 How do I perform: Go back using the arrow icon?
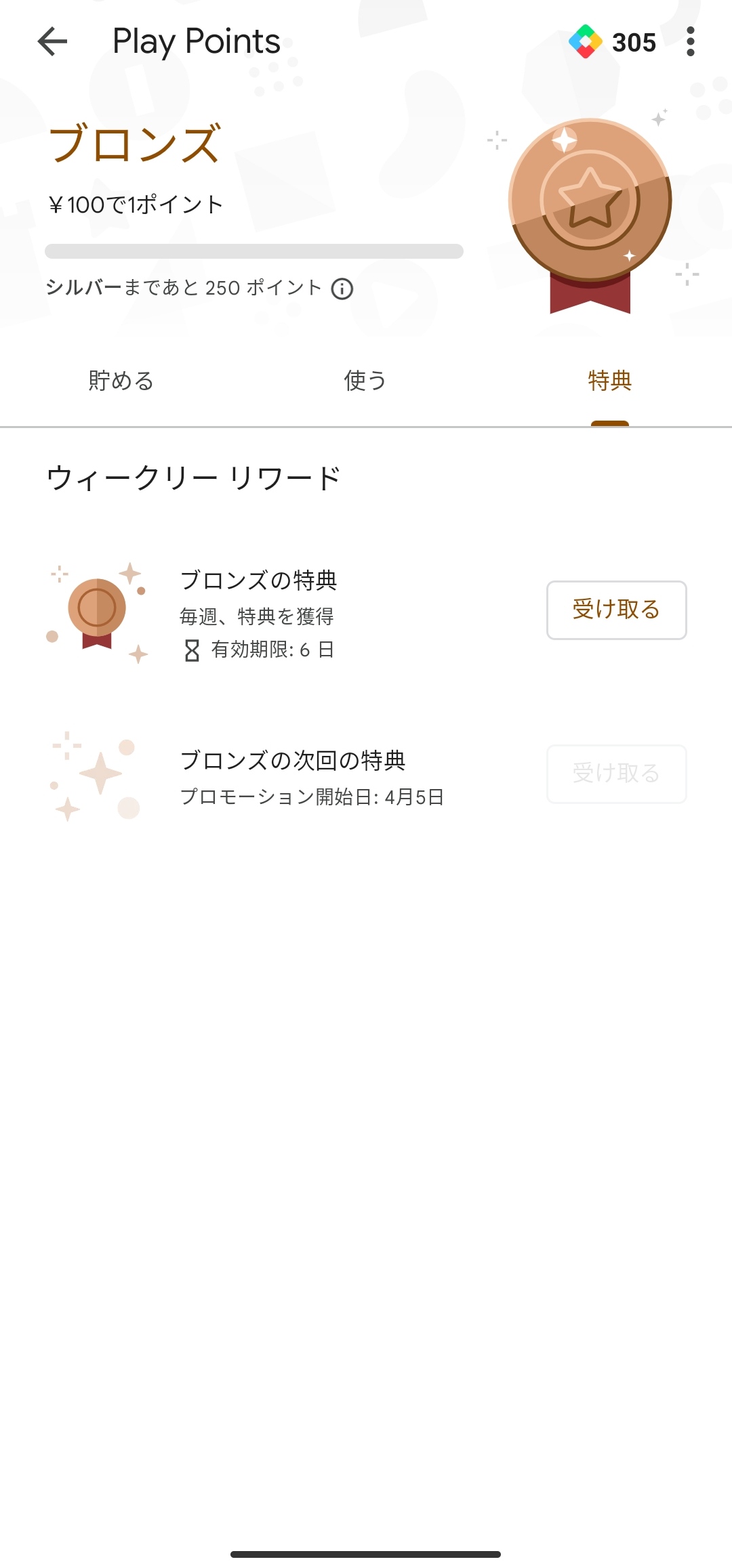tap(52, 42)
